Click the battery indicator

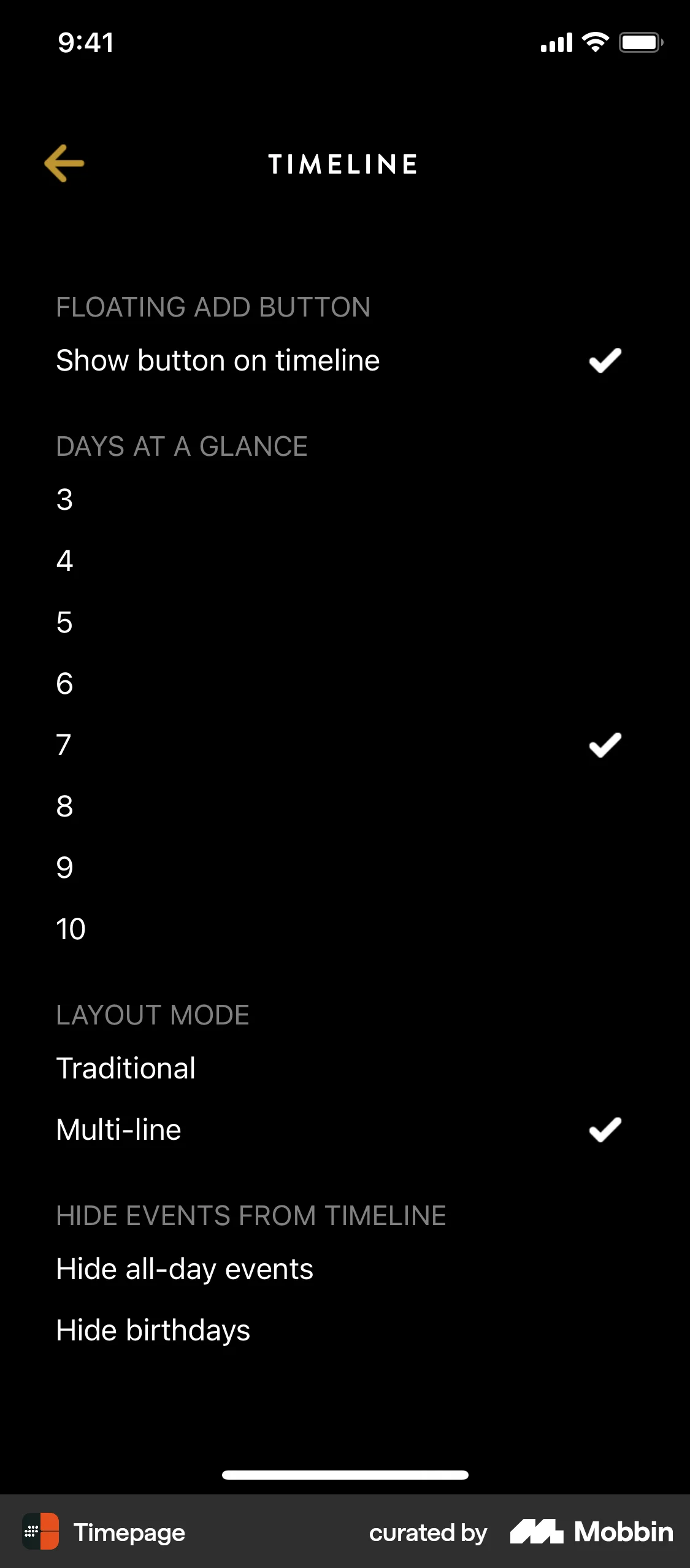pos(640,42)
